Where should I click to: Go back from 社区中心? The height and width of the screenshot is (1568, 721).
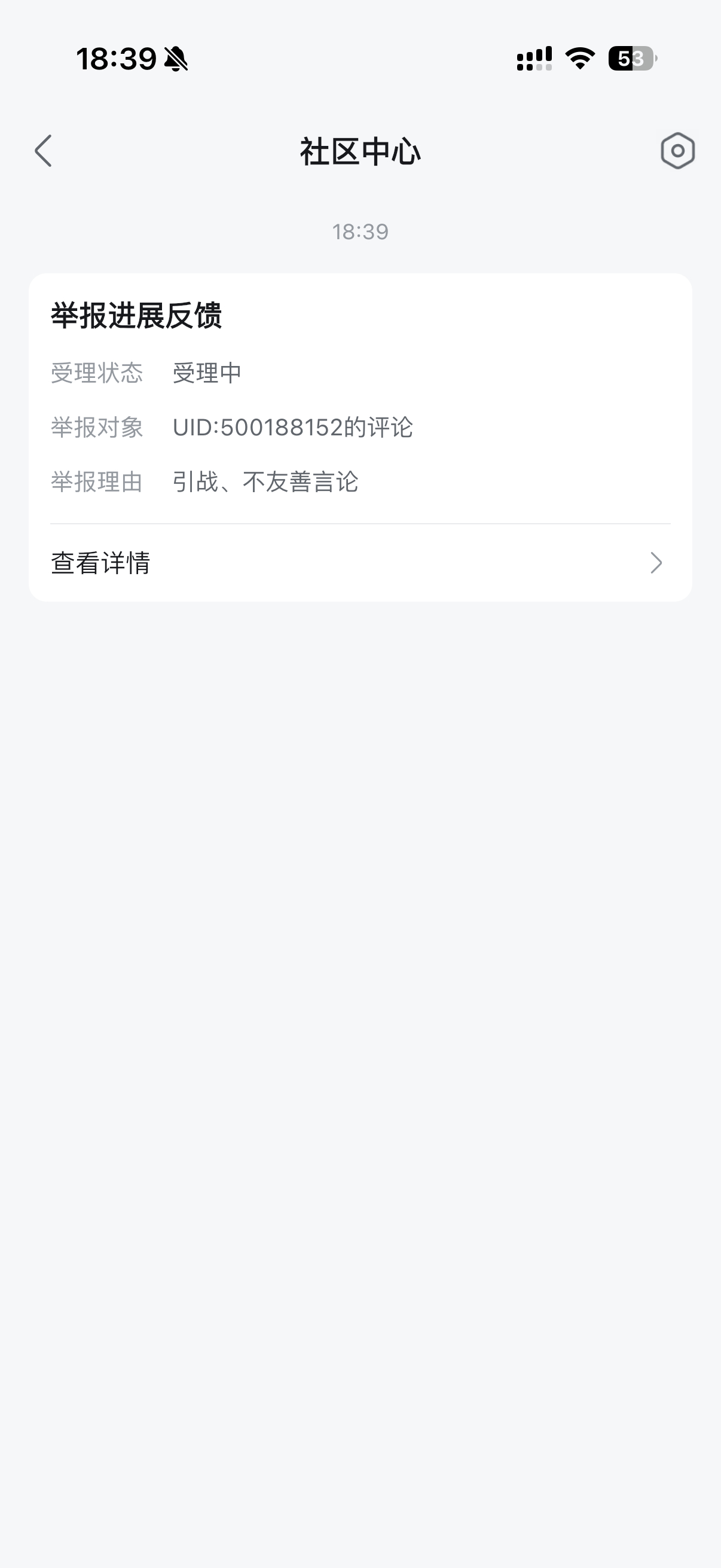(x=44, y=151)
